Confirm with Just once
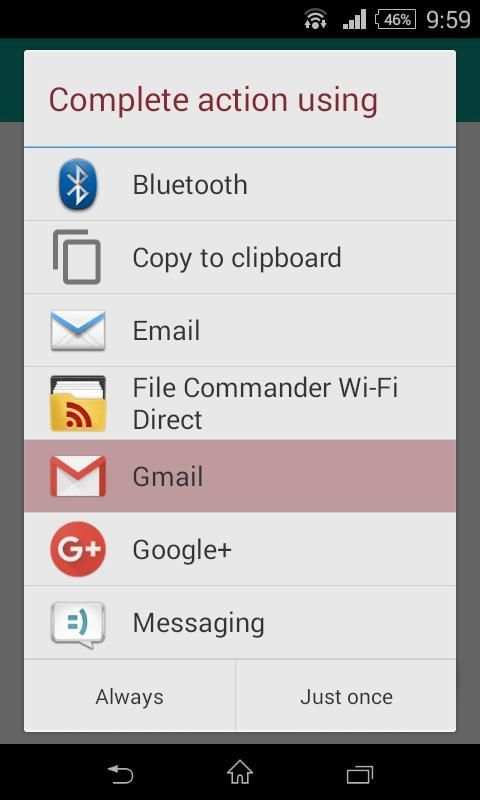Viewport: 480px width, 800px height. coord(346,696)
